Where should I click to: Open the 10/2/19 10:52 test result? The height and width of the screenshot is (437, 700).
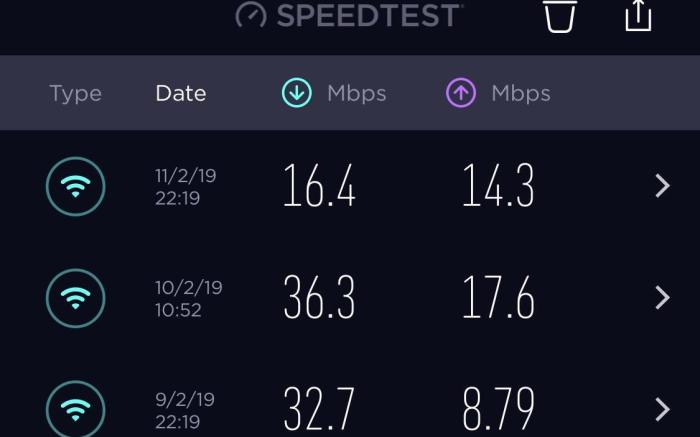click(660, 298)
